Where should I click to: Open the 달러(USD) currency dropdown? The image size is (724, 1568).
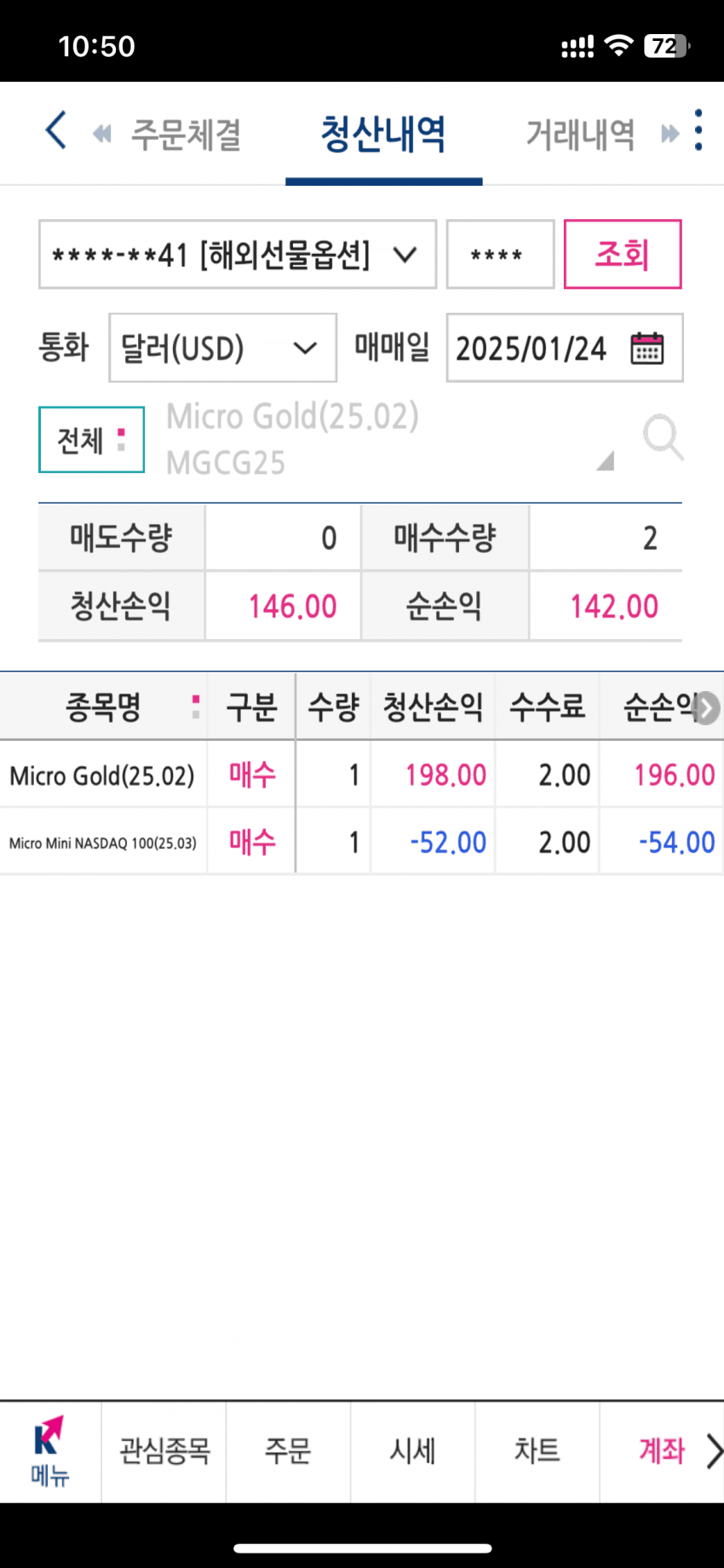222,348
